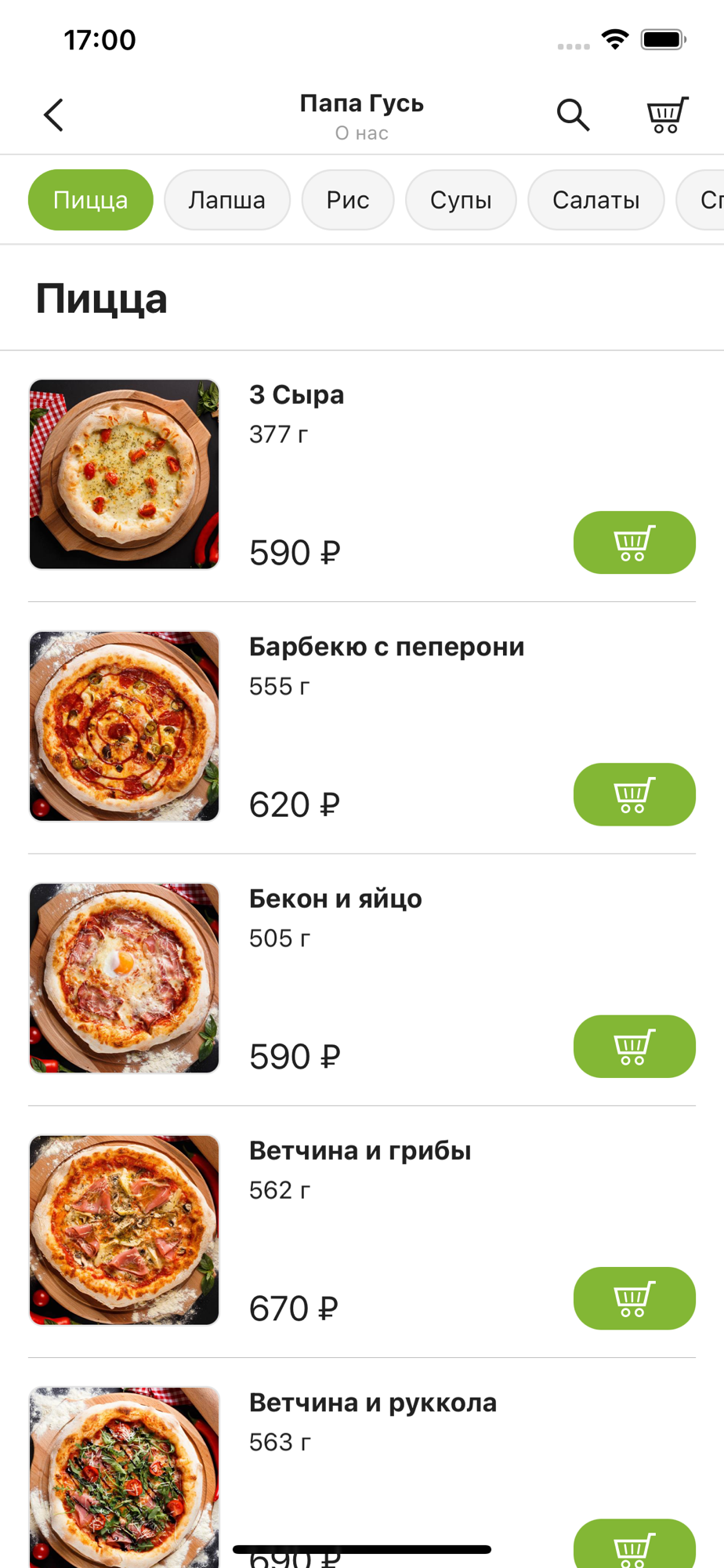Open Ветчина и руккола pizza photo
Image resolution: width=724 pixels, height=1568 pixels.
125,1477
